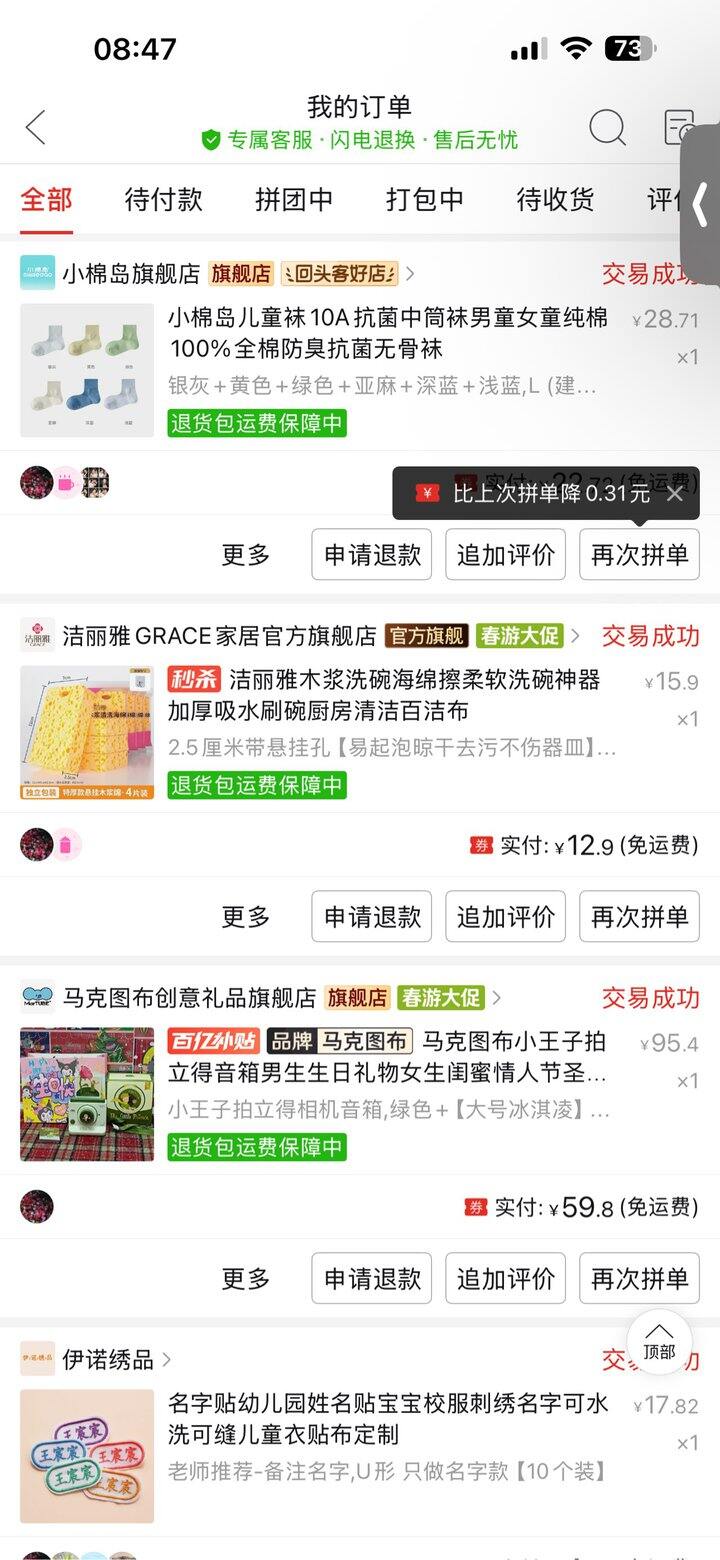
Task: Request refund for 小棉岛儿童袜 order
Action: [372, 555]
